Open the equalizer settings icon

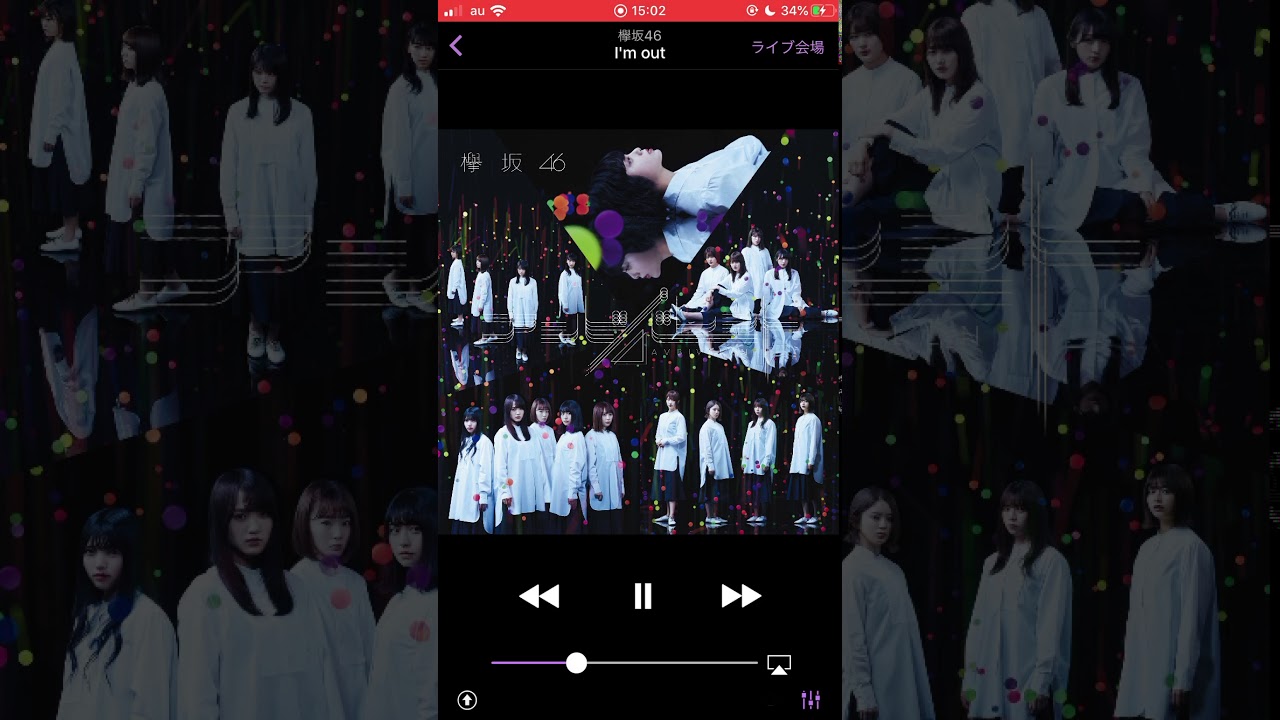click(x=811, y=700)
